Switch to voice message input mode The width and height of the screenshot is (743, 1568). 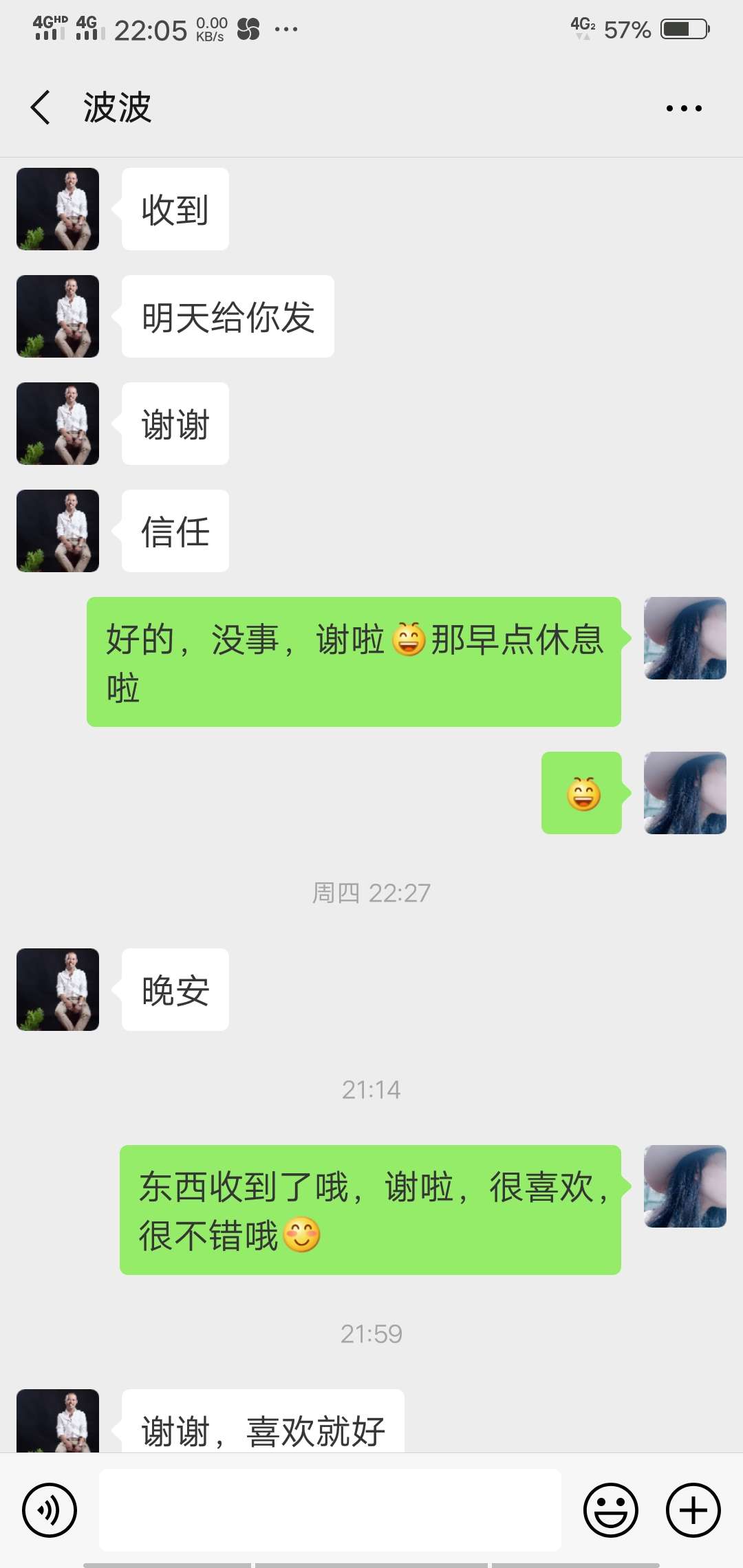point(48,1510)
